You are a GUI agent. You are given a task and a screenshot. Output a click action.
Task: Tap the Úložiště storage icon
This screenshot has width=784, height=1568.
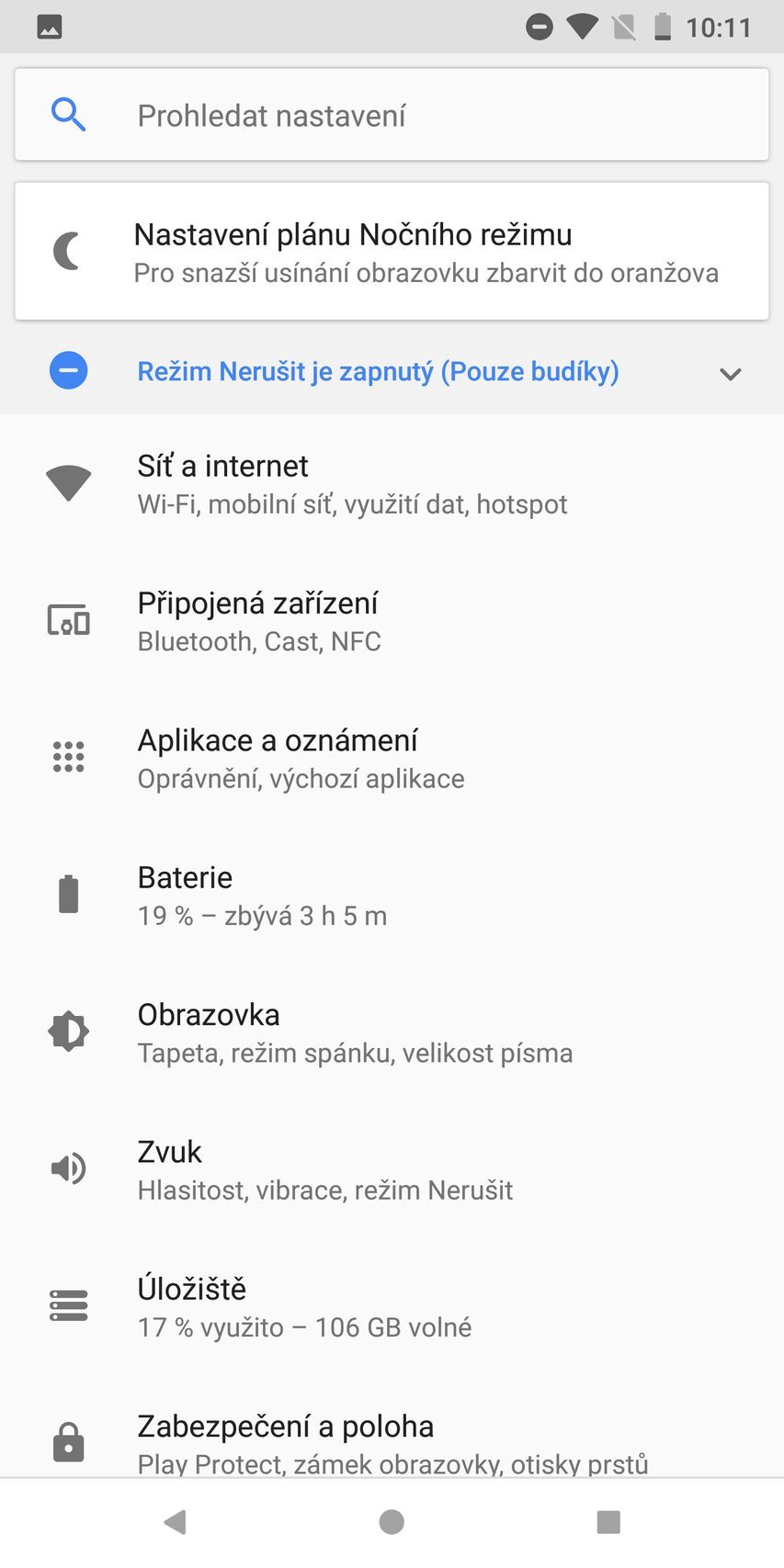click(68, 1304)
